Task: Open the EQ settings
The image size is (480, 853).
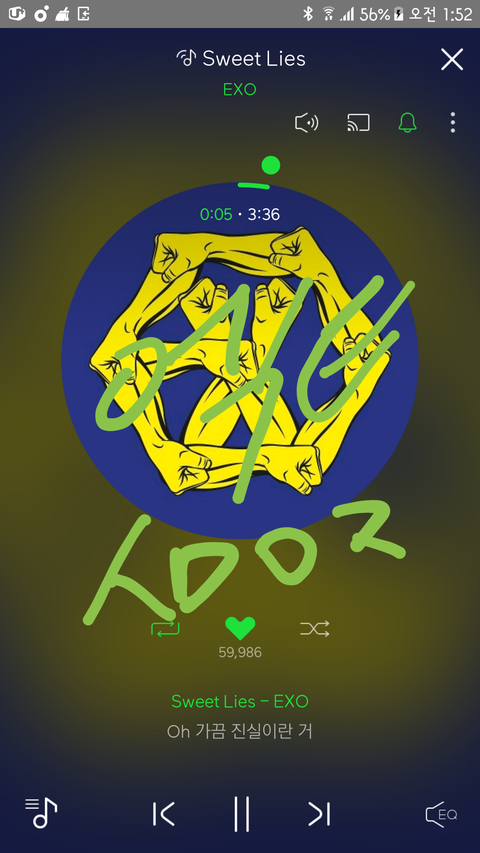Action: (x=441, y=814)
